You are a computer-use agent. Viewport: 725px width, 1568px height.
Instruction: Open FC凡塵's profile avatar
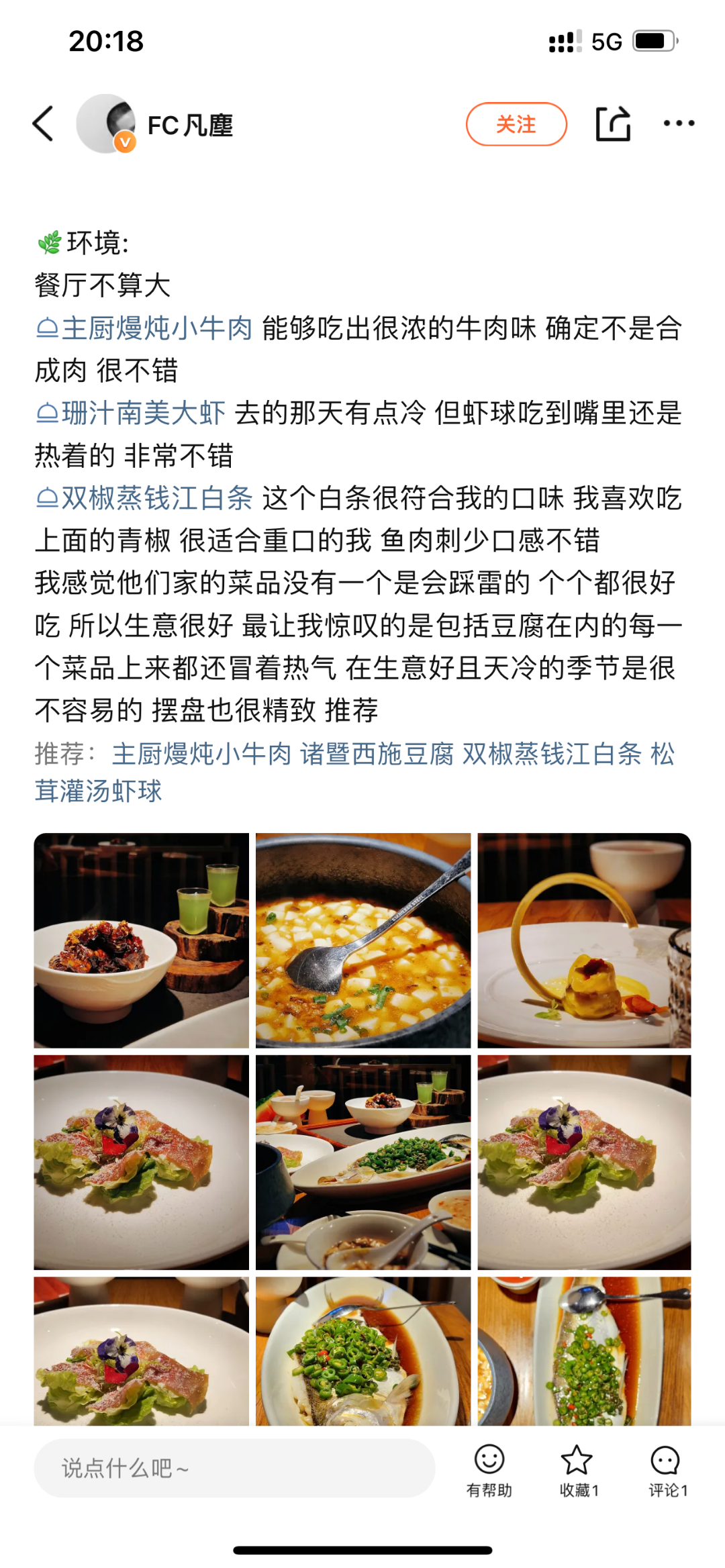tap(106, 124)
